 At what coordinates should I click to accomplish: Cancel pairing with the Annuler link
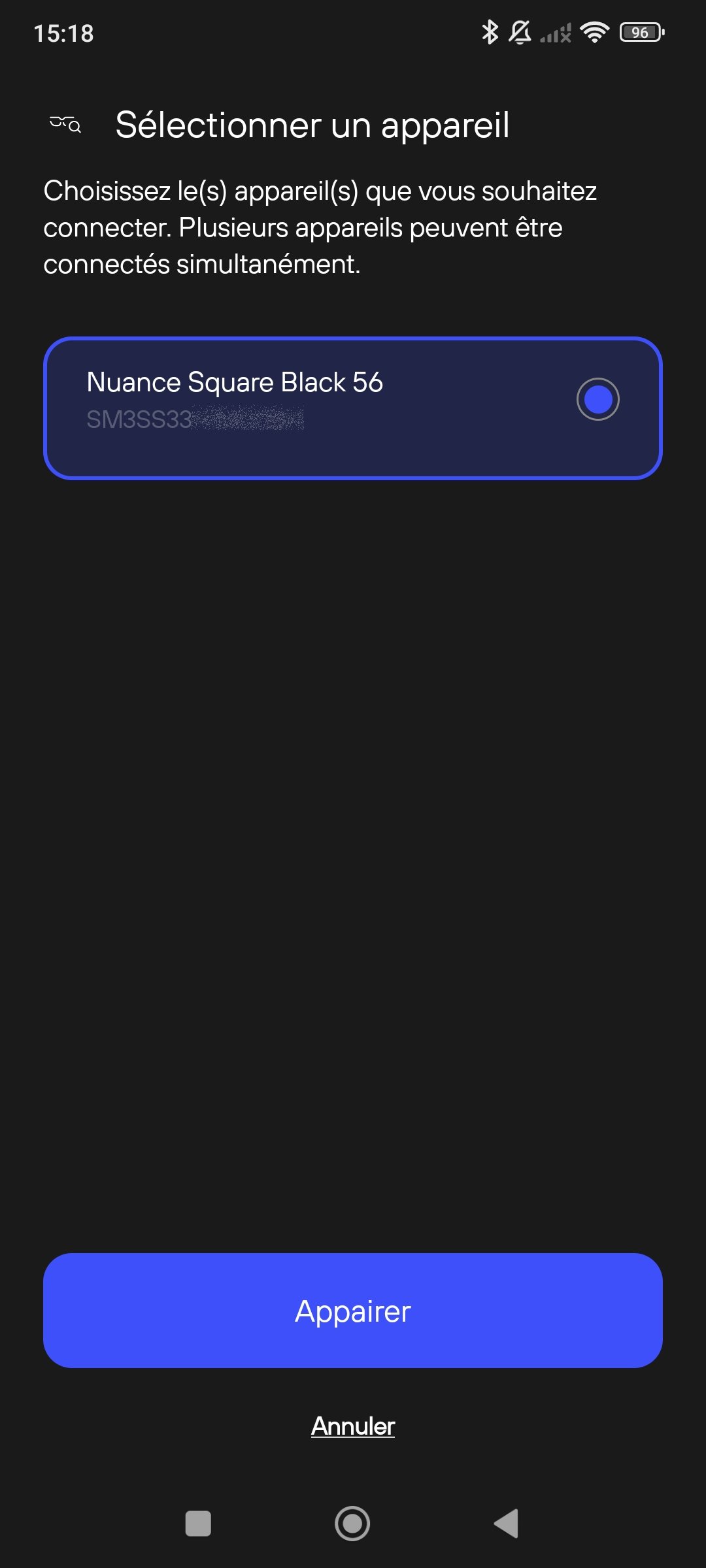coord(353,1426)
